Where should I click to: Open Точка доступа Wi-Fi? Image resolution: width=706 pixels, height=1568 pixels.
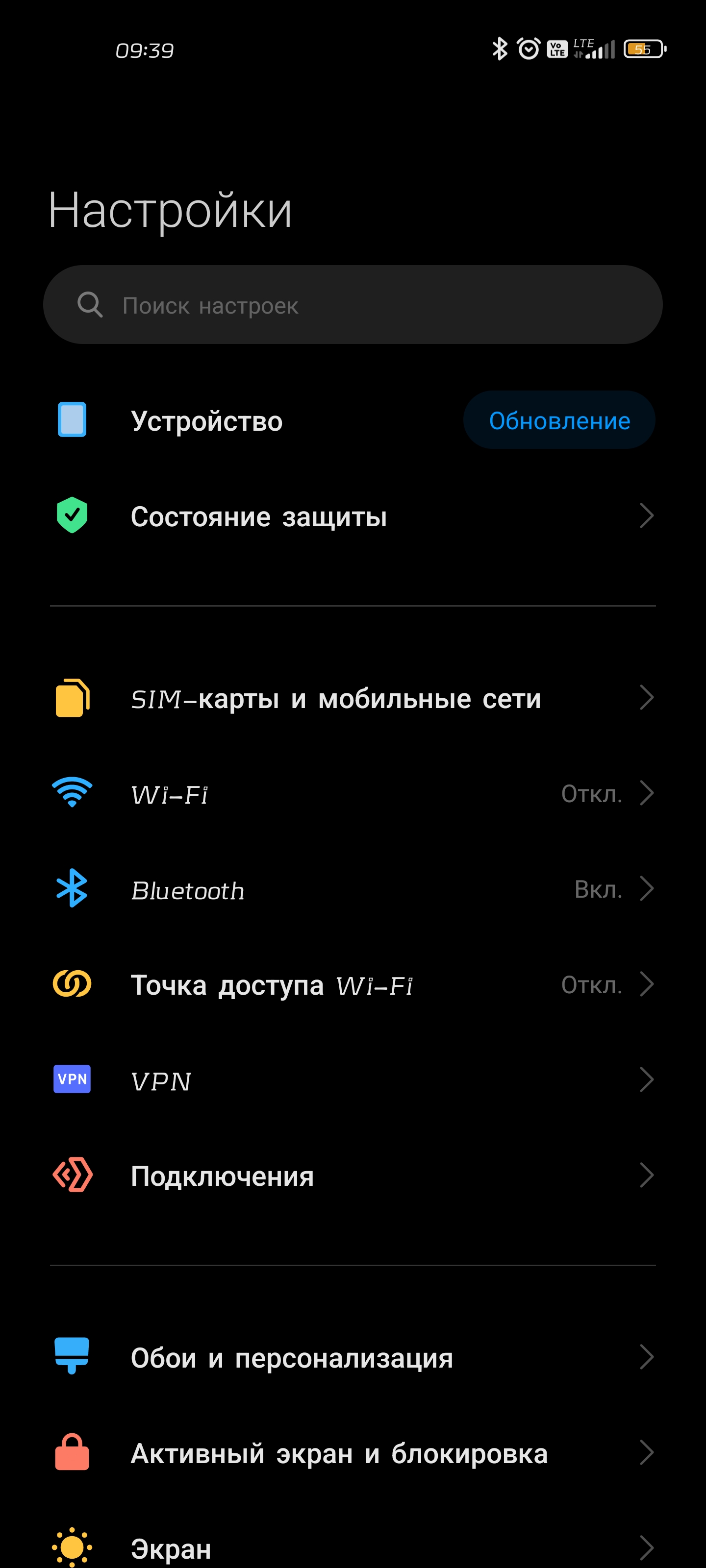(x=353, y=985)
